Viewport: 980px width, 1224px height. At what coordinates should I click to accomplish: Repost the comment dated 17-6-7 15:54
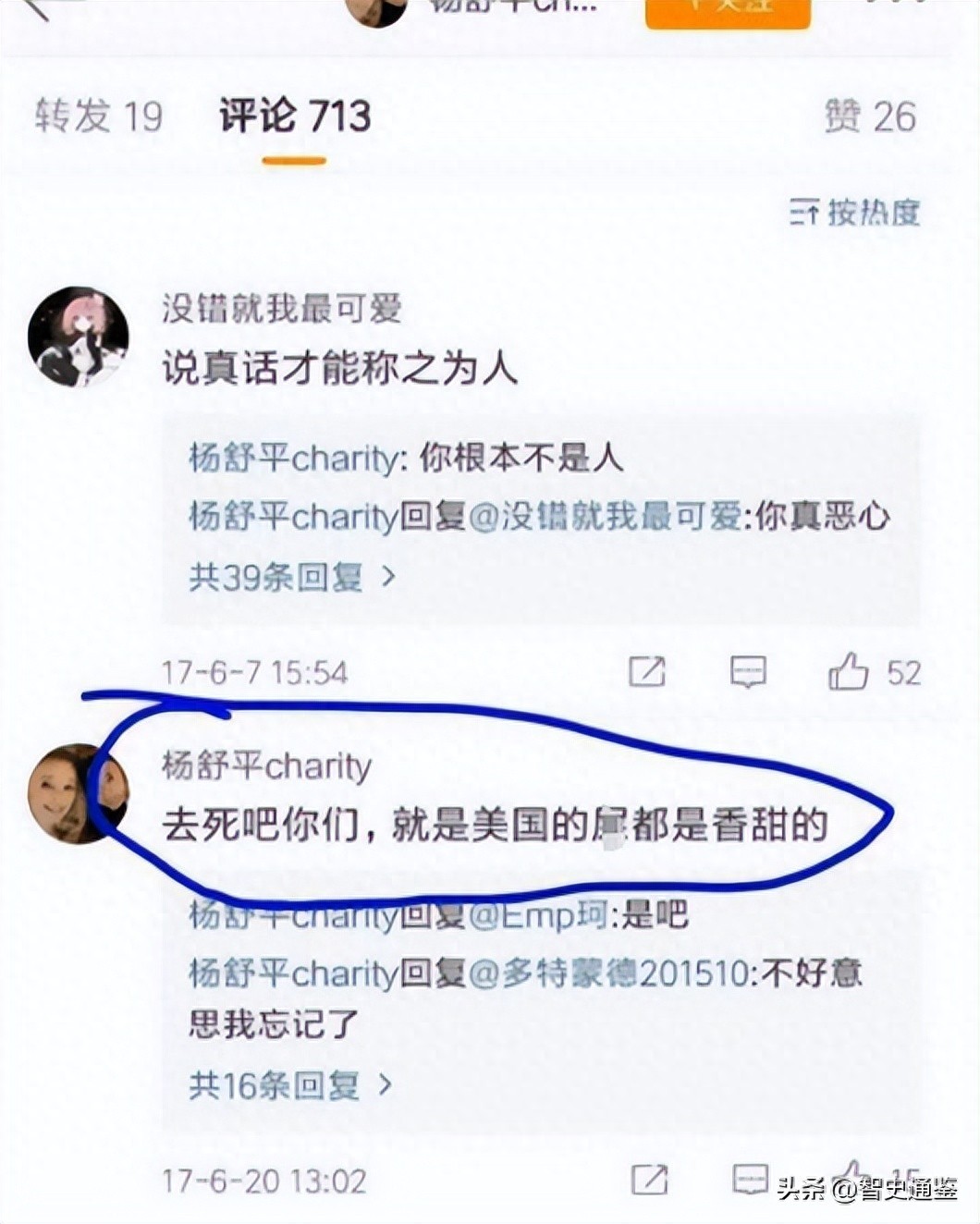coord(646,671)
